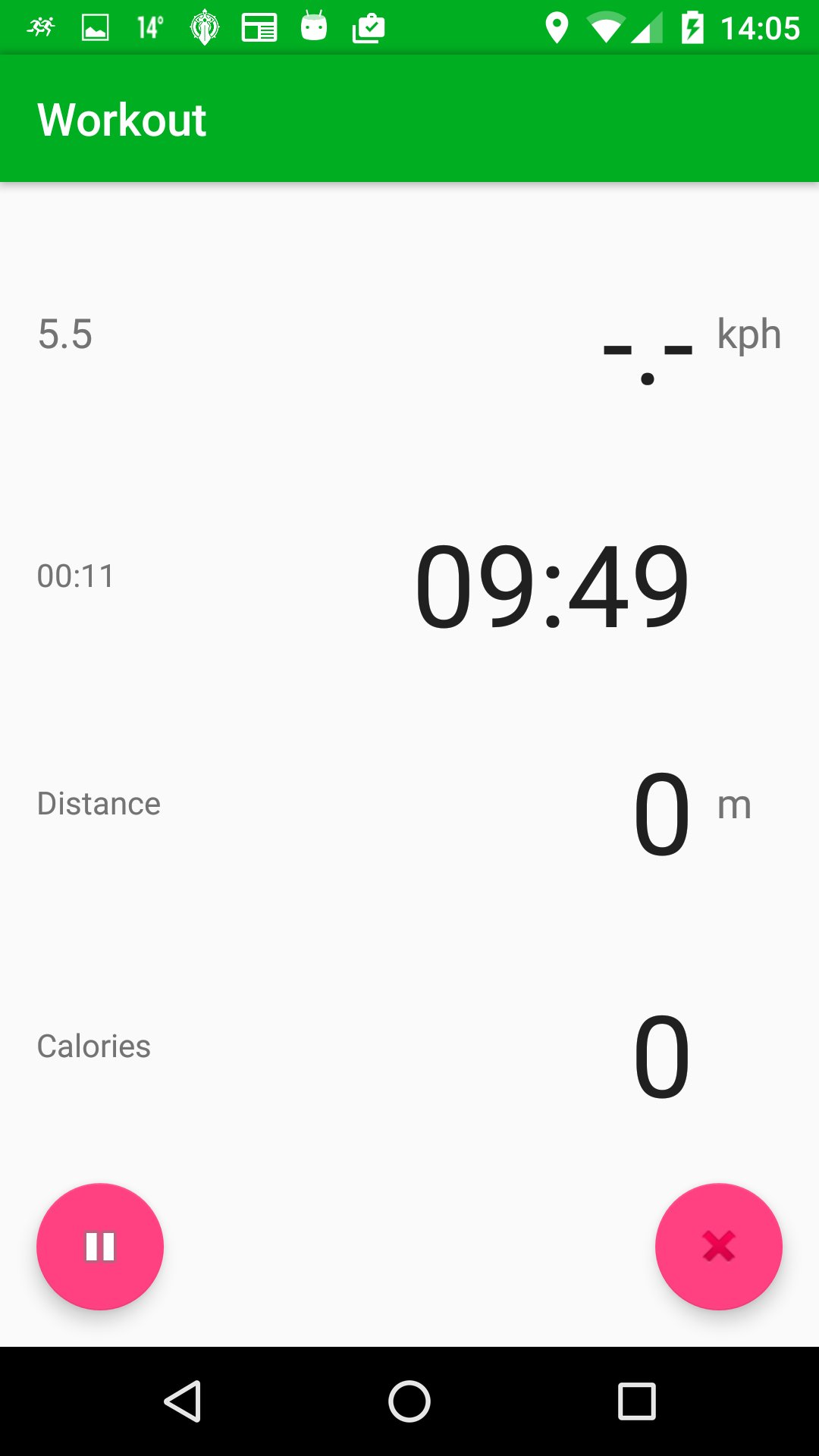Open the screenshot notification icon in status bar
This screenshot has width=819, height=1456.
[x=94, y=26]
